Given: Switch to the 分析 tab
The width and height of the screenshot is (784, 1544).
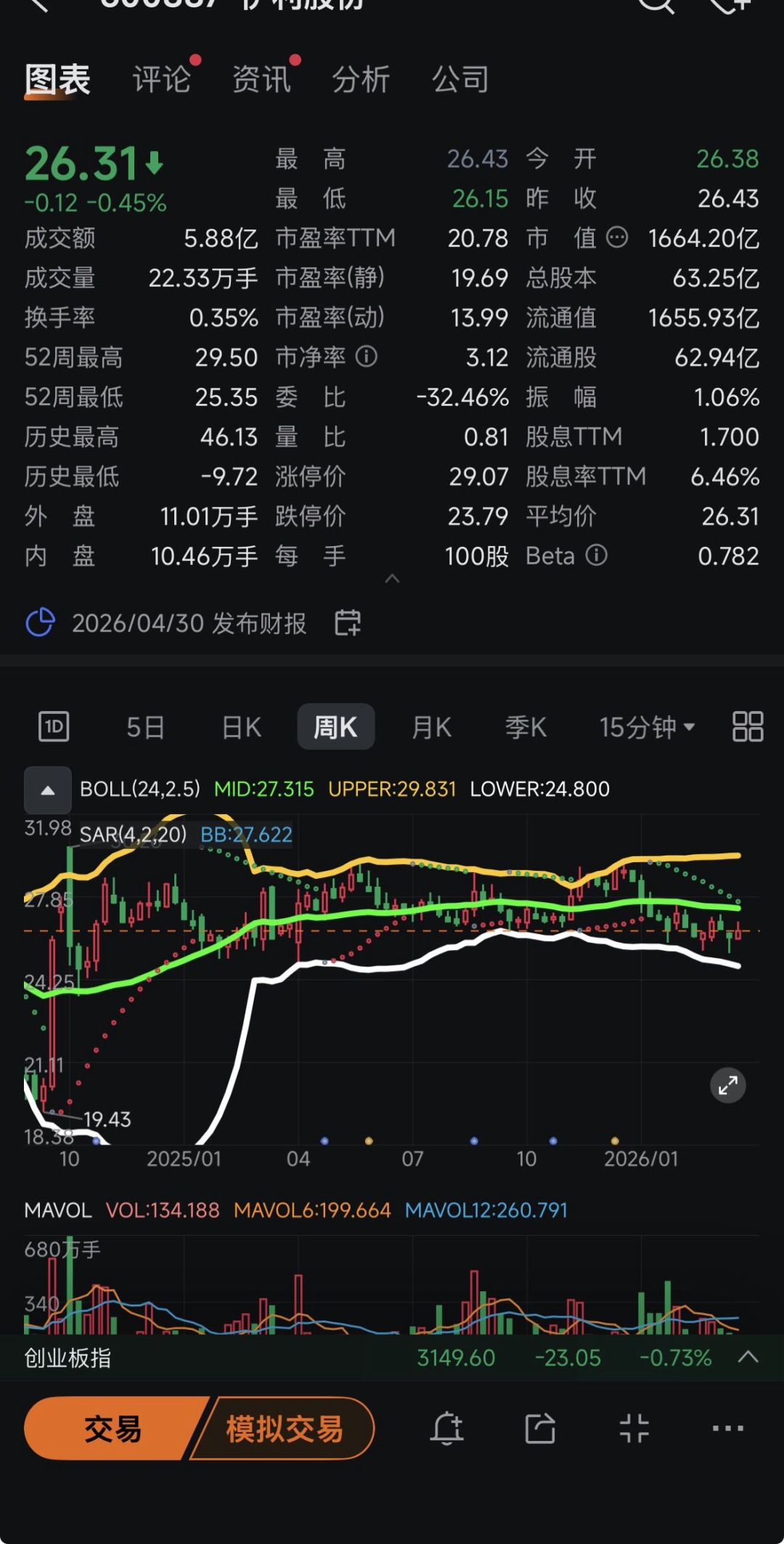Looking at the screenshot, I should tap(361, 79).
